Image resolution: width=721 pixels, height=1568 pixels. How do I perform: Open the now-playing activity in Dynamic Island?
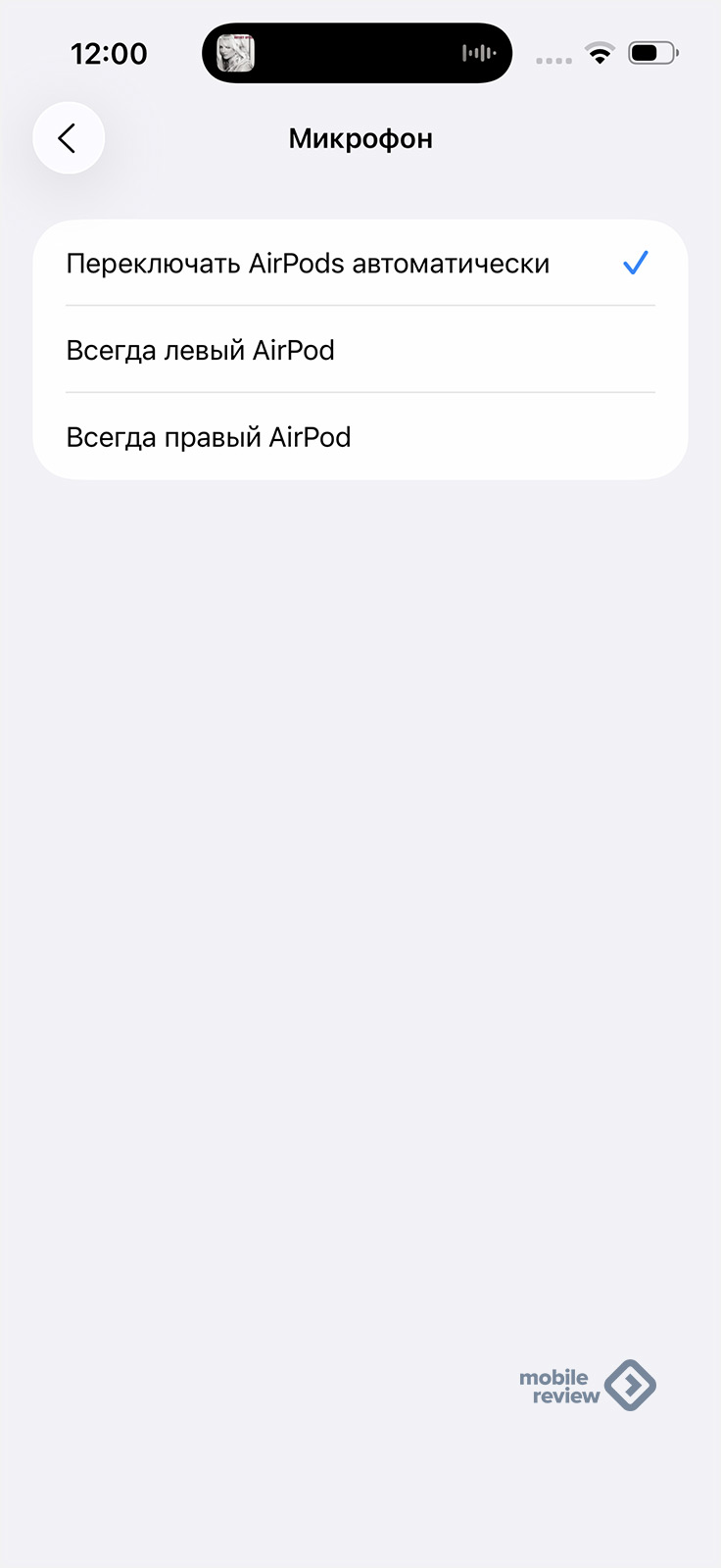pos(357,53)
